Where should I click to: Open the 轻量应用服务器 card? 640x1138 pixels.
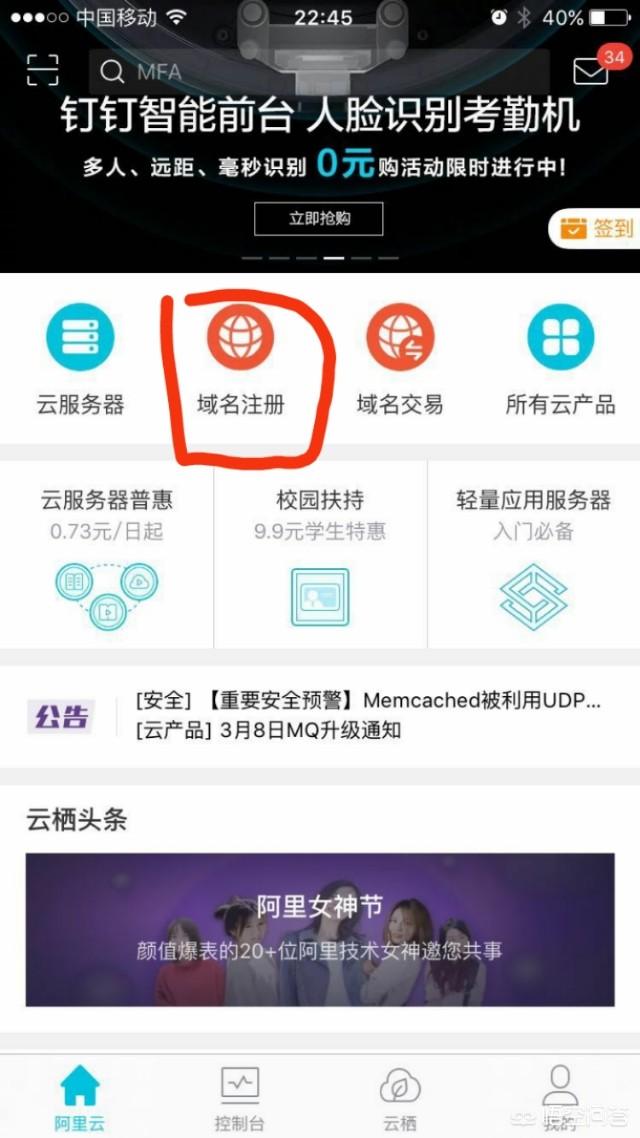(x=533, y=555)
